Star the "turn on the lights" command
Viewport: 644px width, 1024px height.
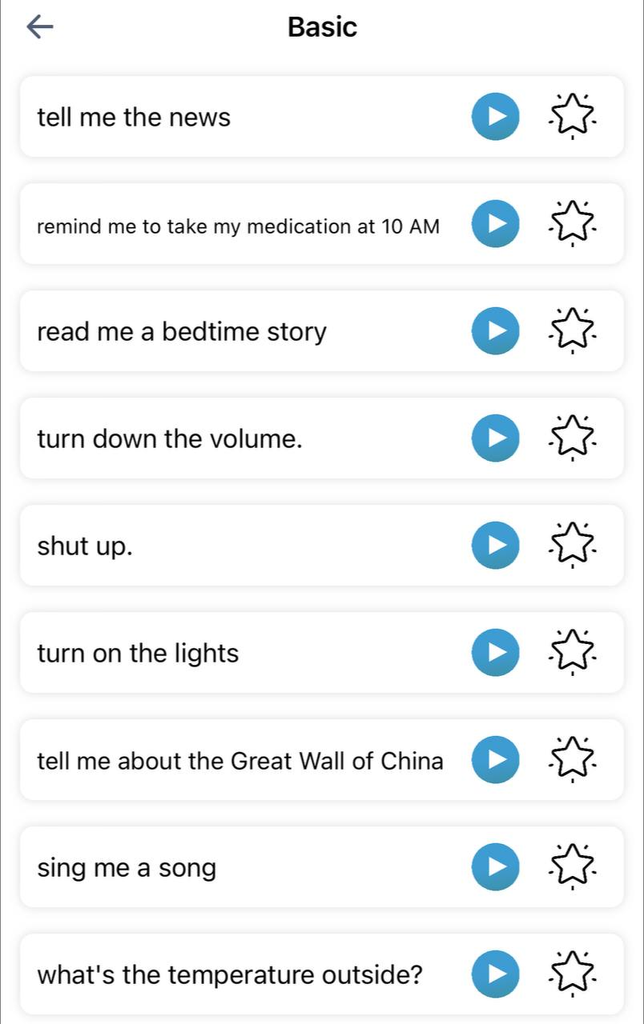coord(571,652)
